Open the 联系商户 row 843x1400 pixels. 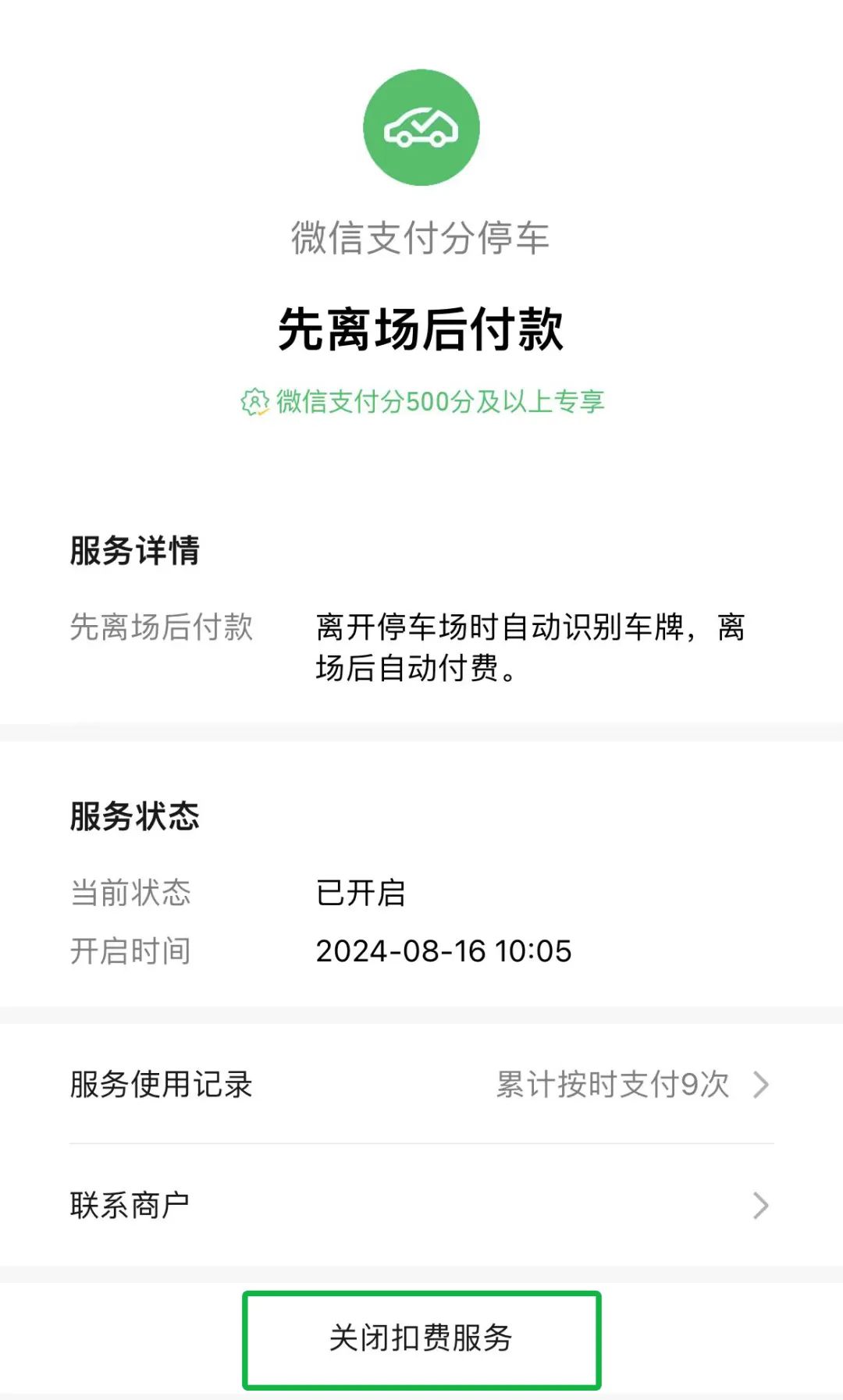click(421, 1205)
